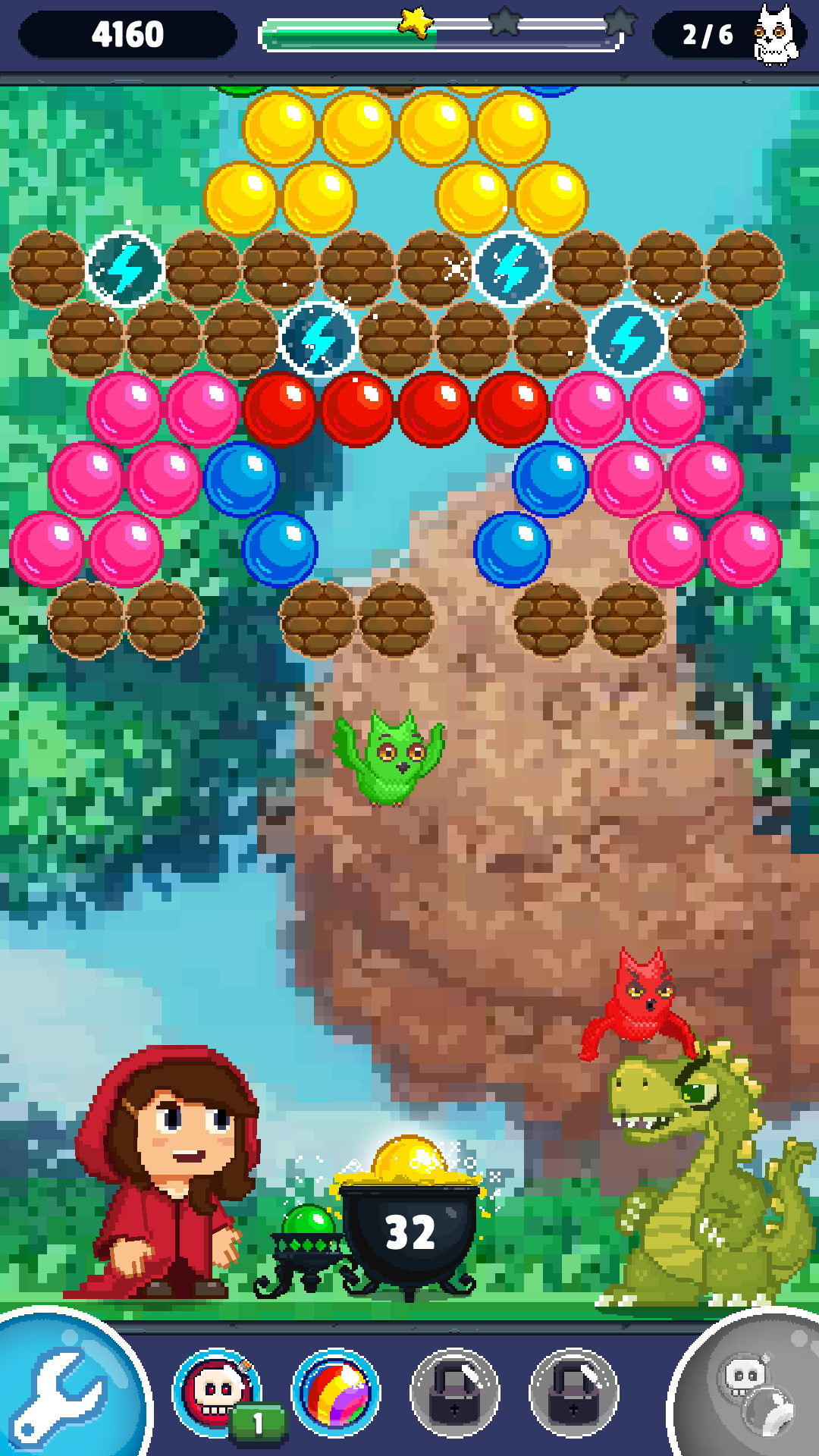819x1456 pixels.
Task: Swap to the green bubble in reserve
Action: click(308, 1225)
